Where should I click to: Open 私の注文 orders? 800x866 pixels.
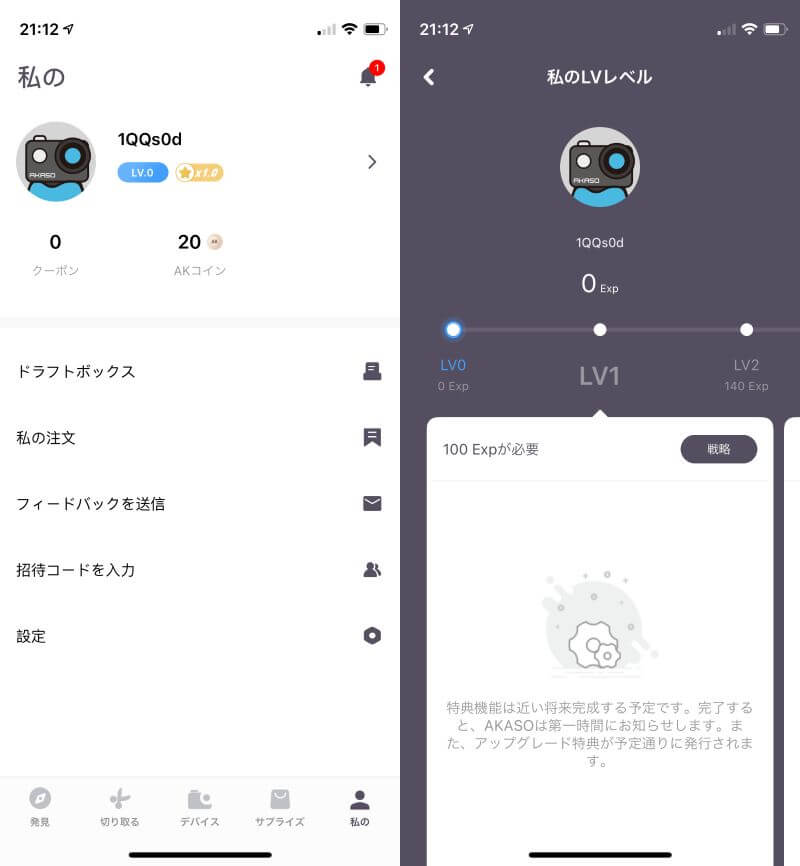click(199, 438)
